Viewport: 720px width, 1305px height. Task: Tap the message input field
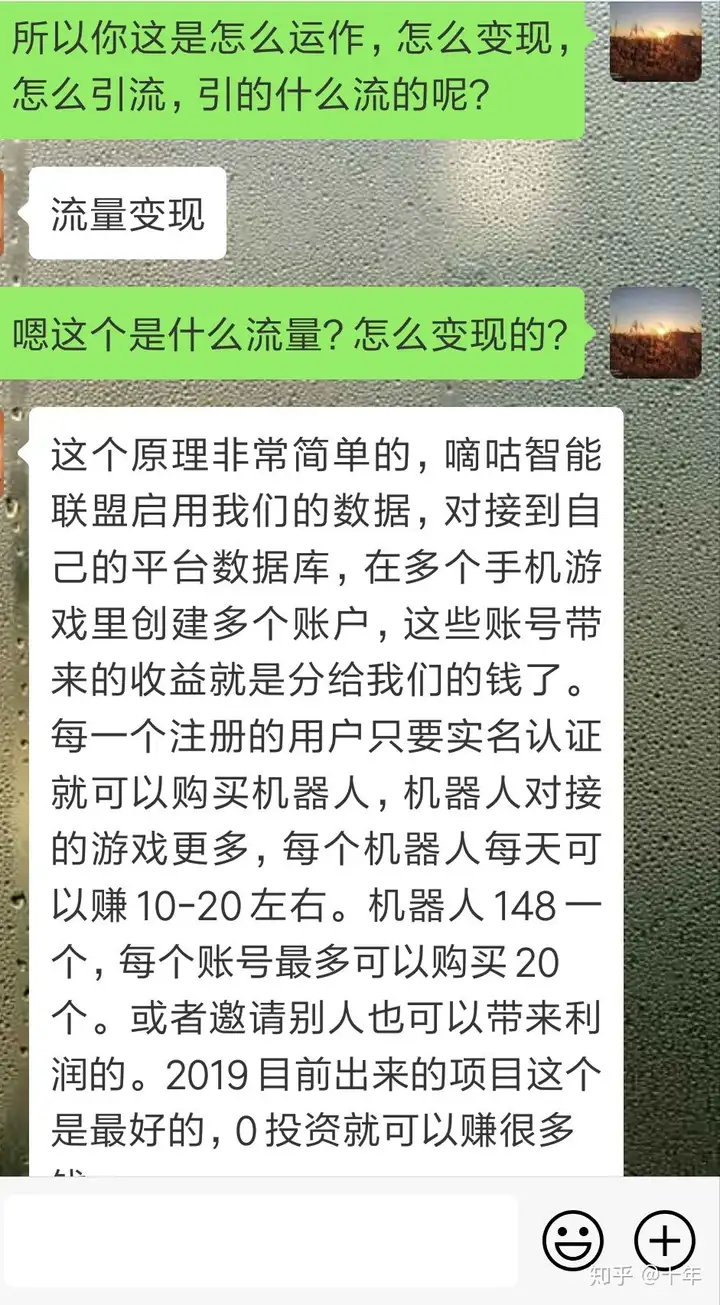pyautogui.click(x=260, y=1241)
